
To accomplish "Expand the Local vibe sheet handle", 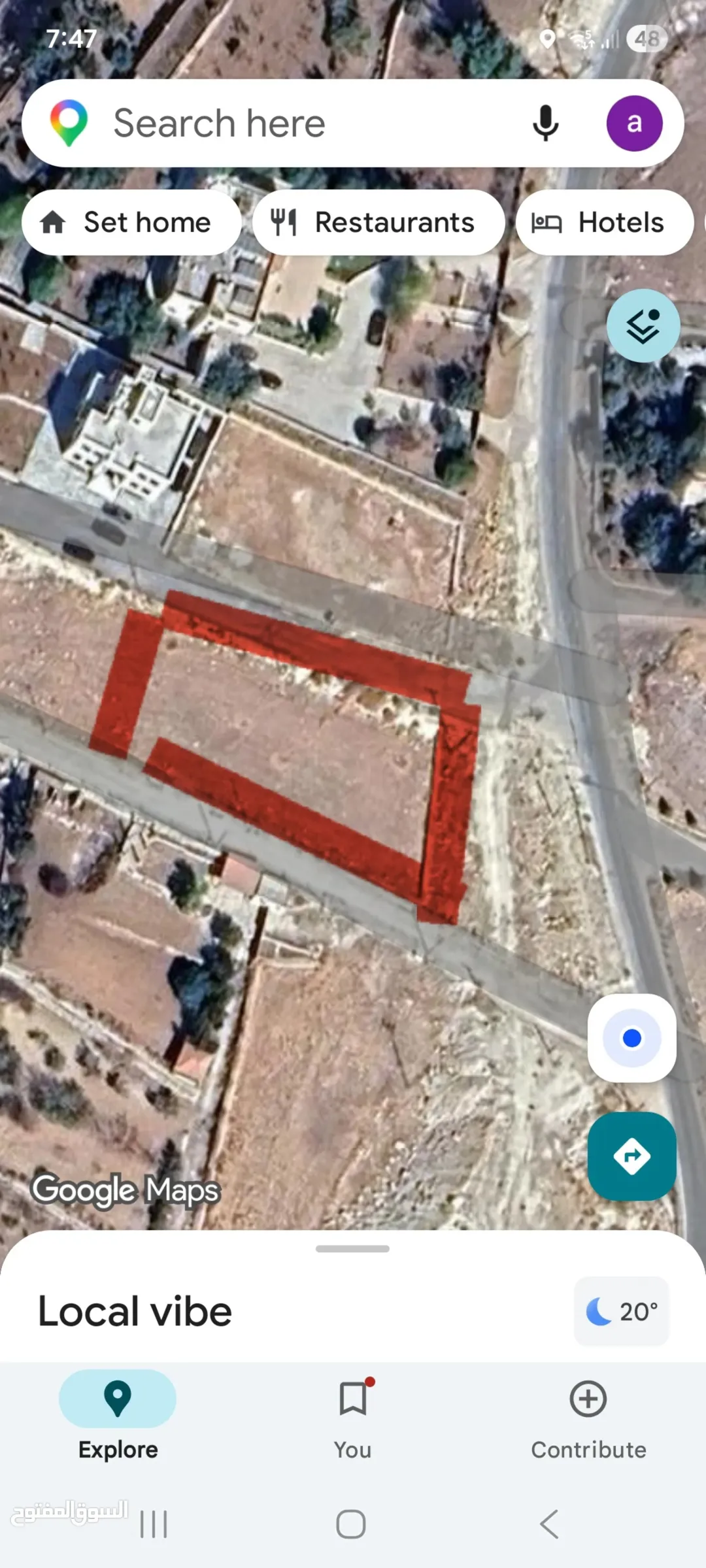I will 352,1248.
